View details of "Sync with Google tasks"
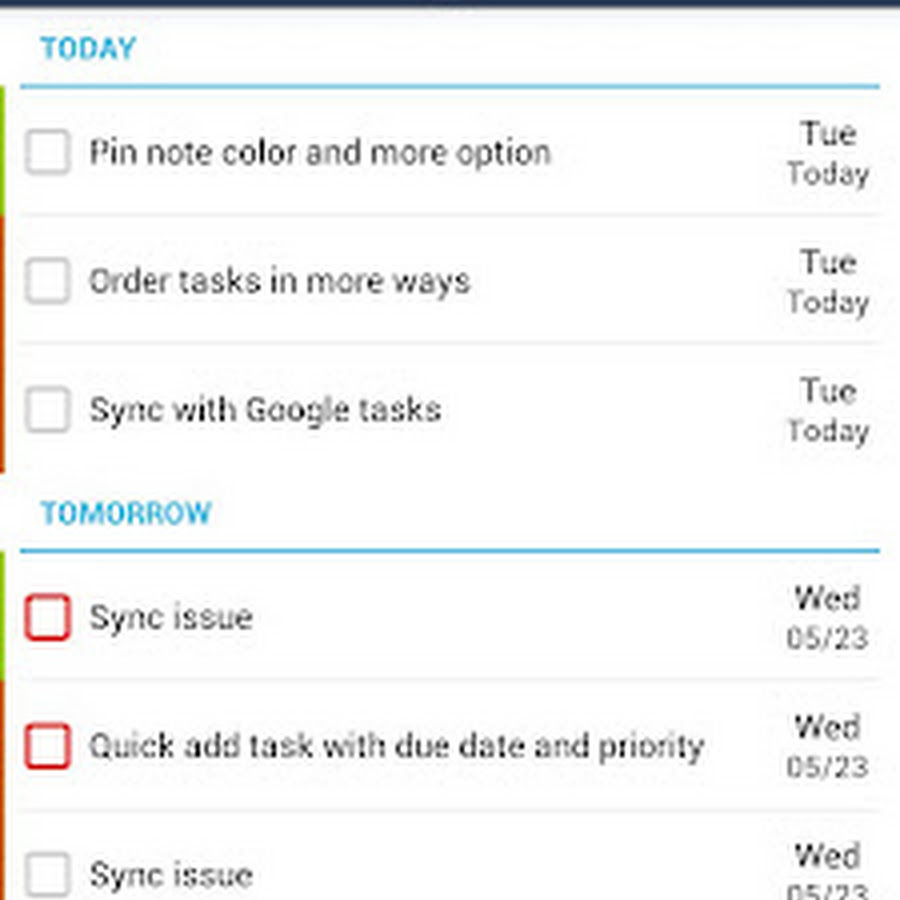 [265, 410]
